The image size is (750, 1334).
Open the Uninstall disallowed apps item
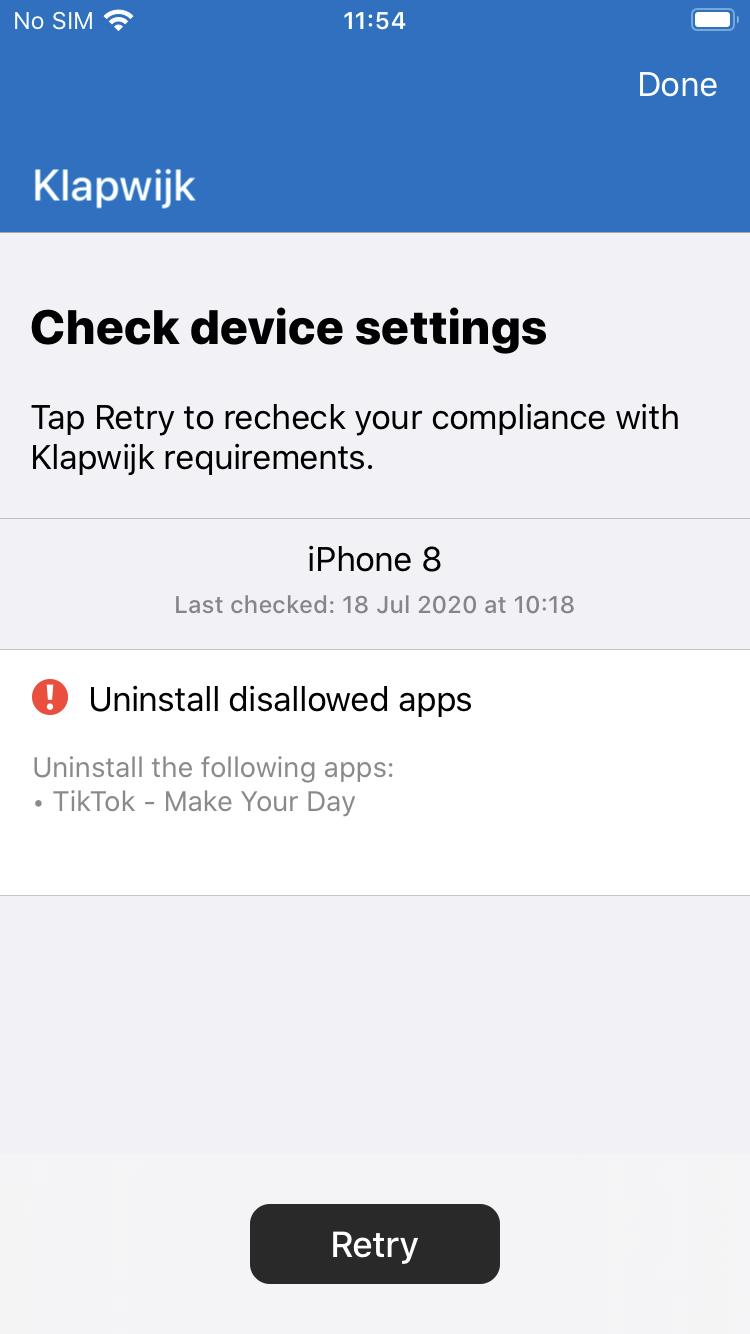point(280,700)
